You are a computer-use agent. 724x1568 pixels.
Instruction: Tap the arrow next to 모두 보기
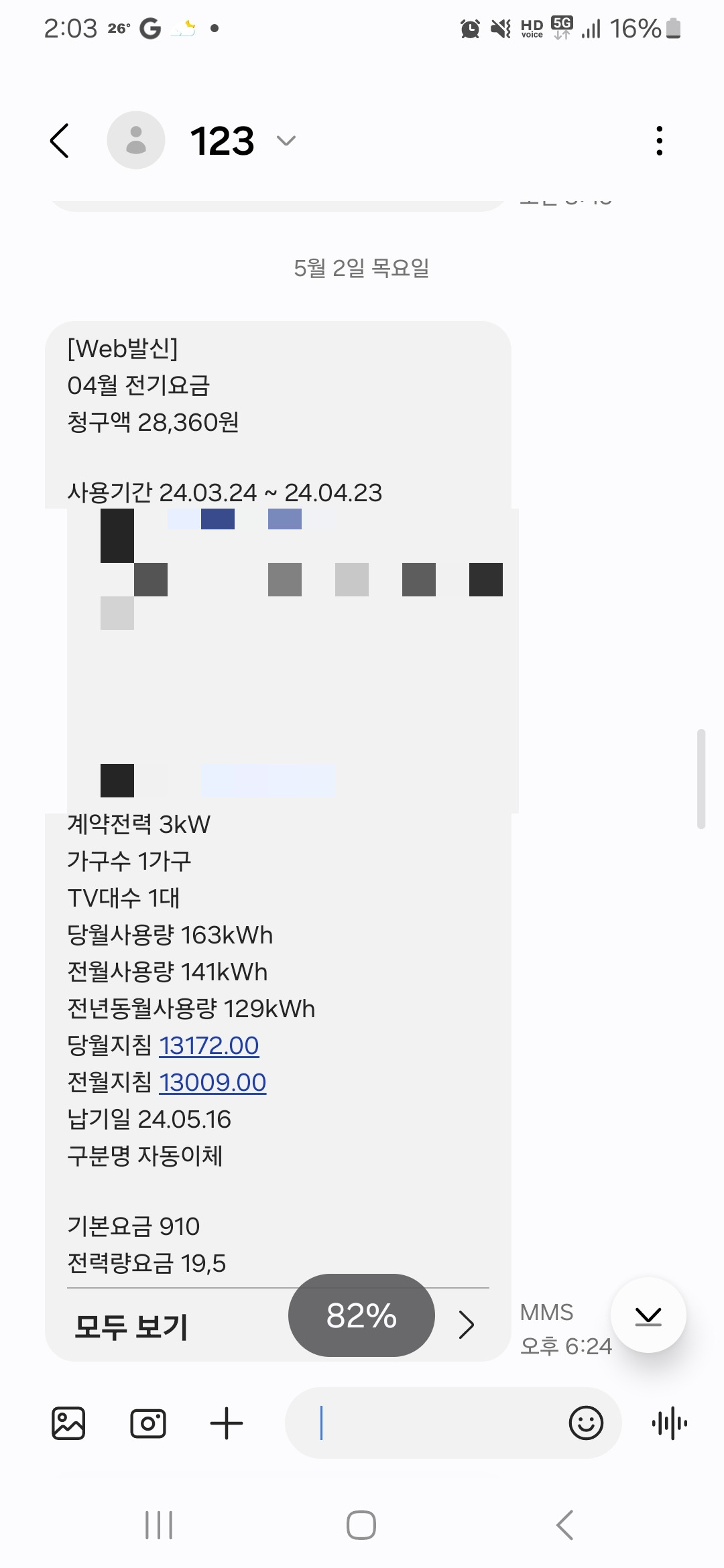[467, 1325]
